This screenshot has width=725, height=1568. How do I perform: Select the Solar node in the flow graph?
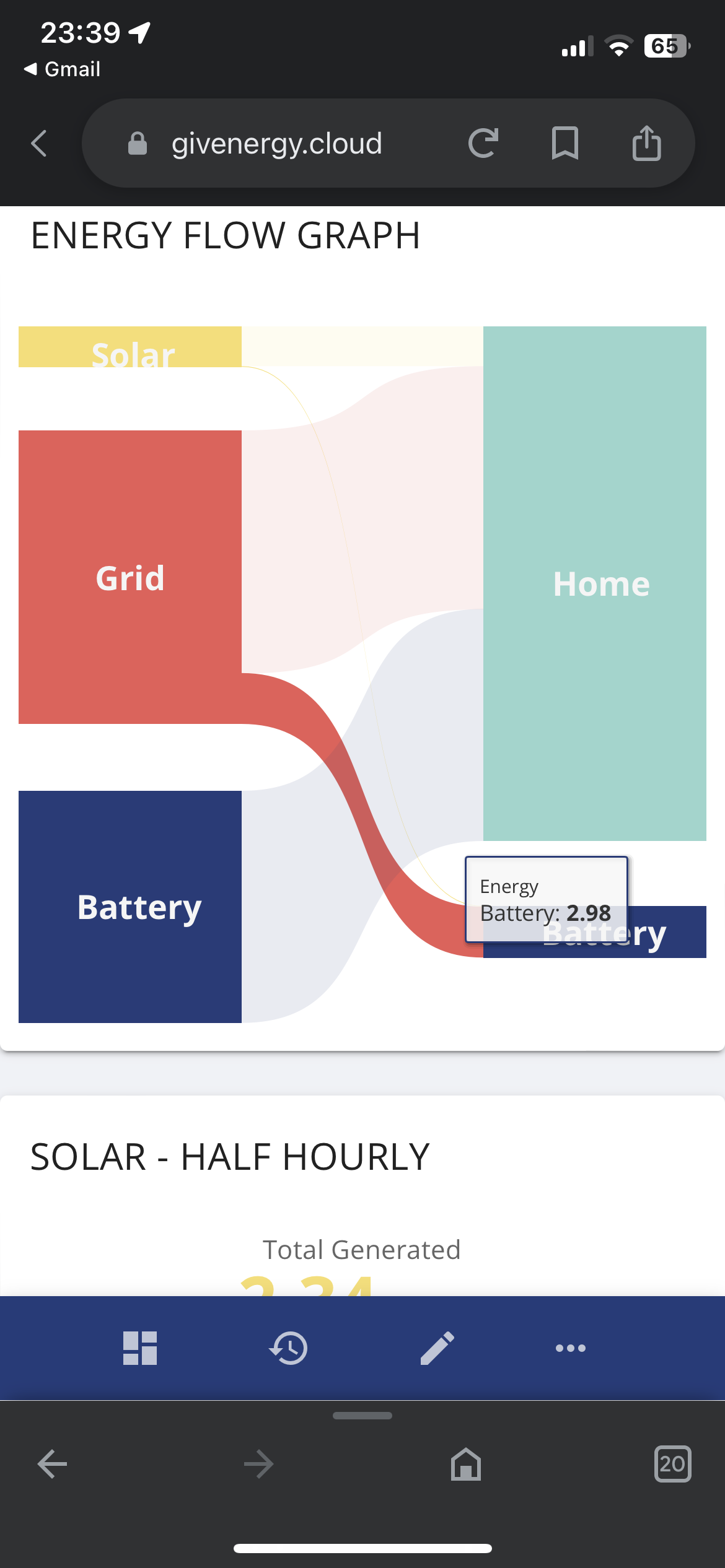pos(130,347)
